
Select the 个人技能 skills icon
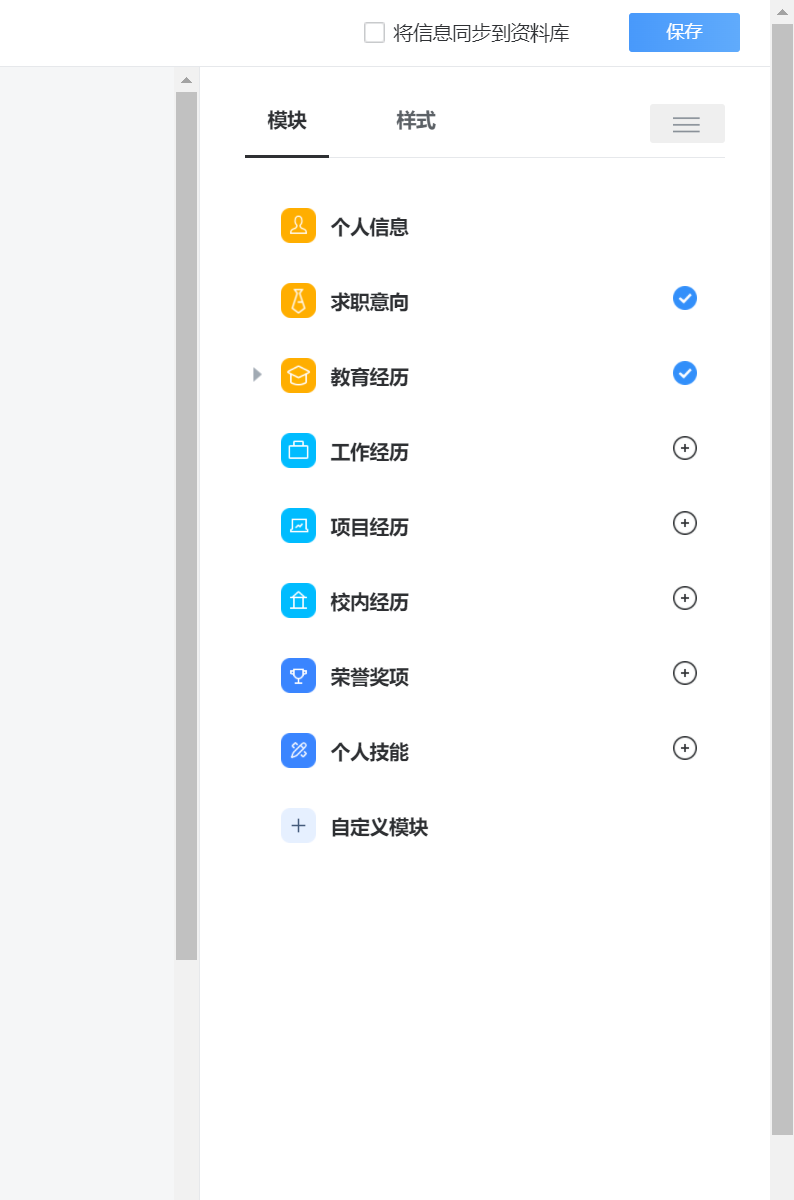(298, 750)
